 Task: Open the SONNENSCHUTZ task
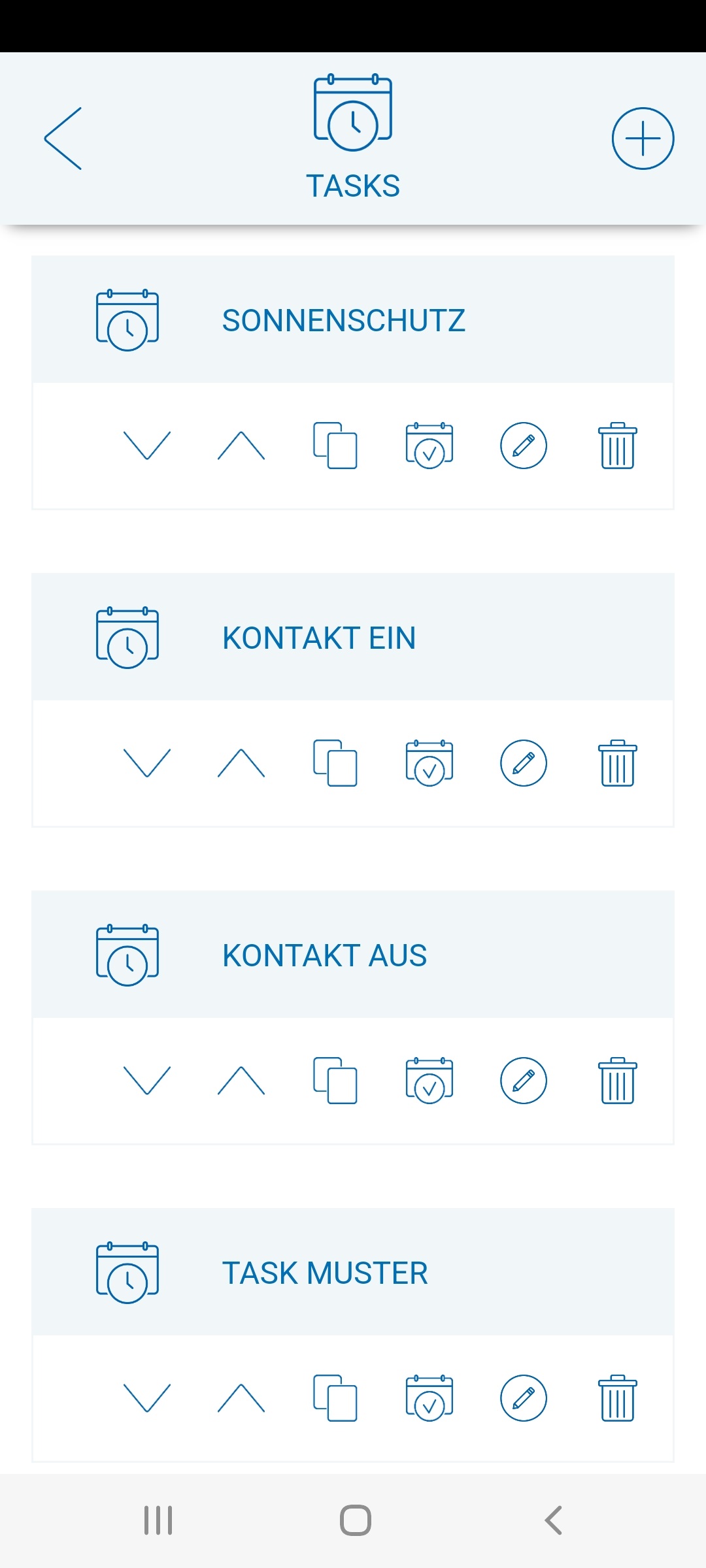[344, 320]
